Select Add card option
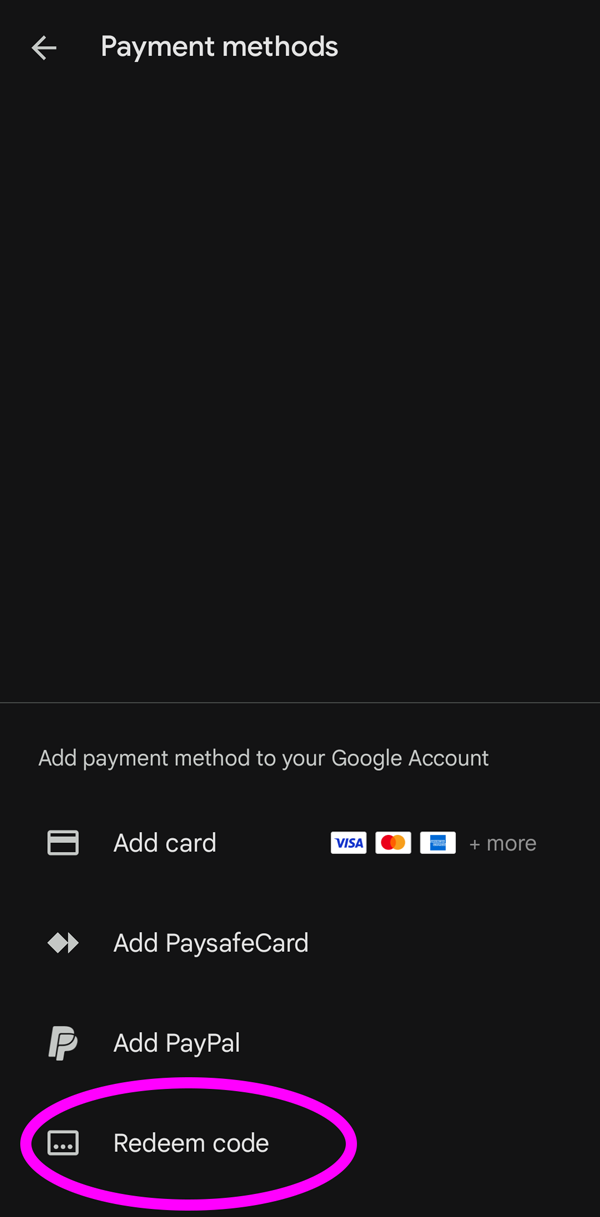The image size is (600, 1217). 165,843
